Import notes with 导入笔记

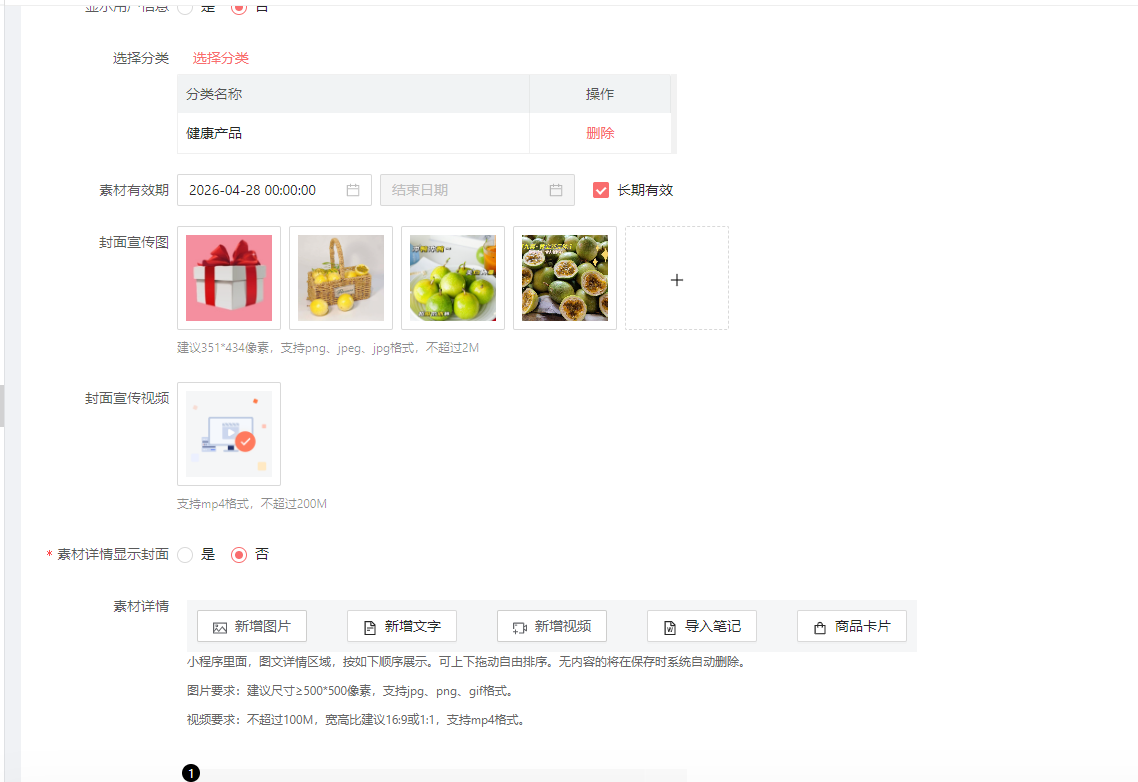coord(702,627)
